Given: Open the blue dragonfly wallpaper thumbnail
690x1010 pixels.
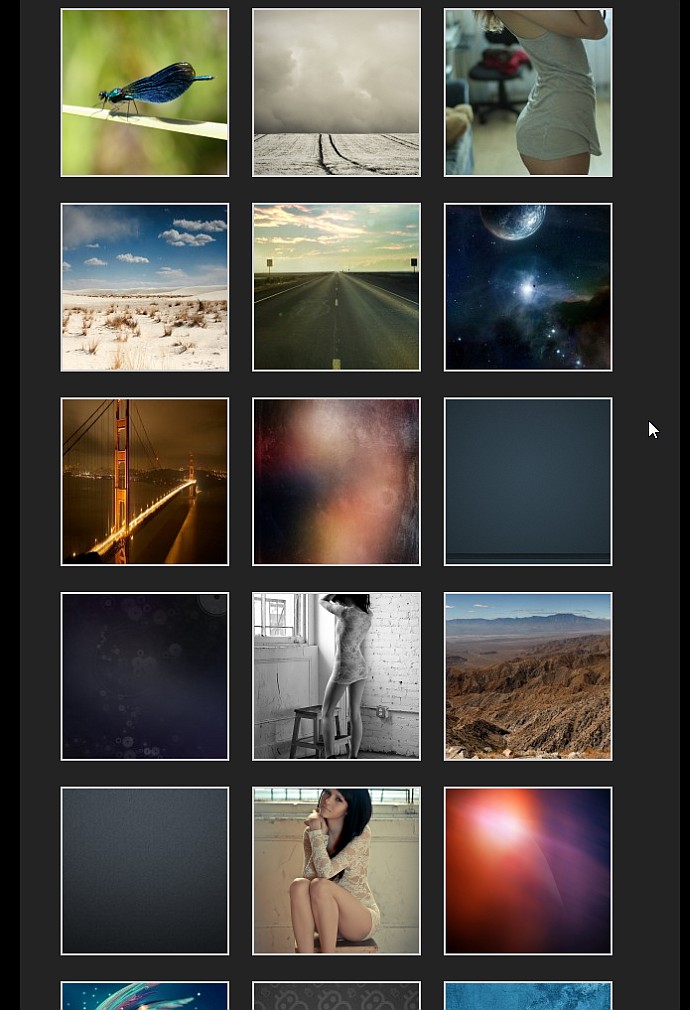Looking at the screenshot, I should tap(145, 92).
